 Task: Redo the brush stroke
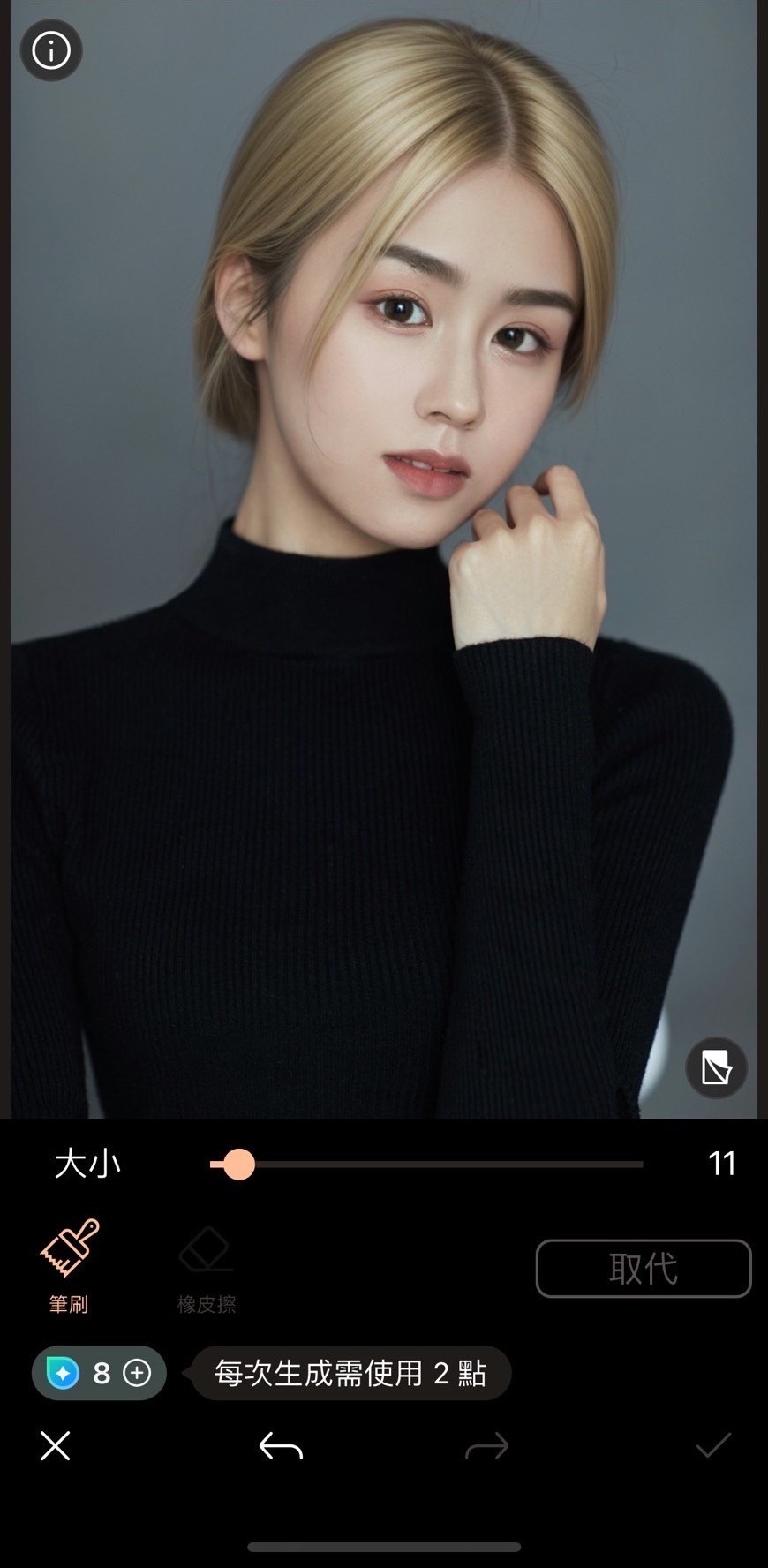coord(486,1446)
